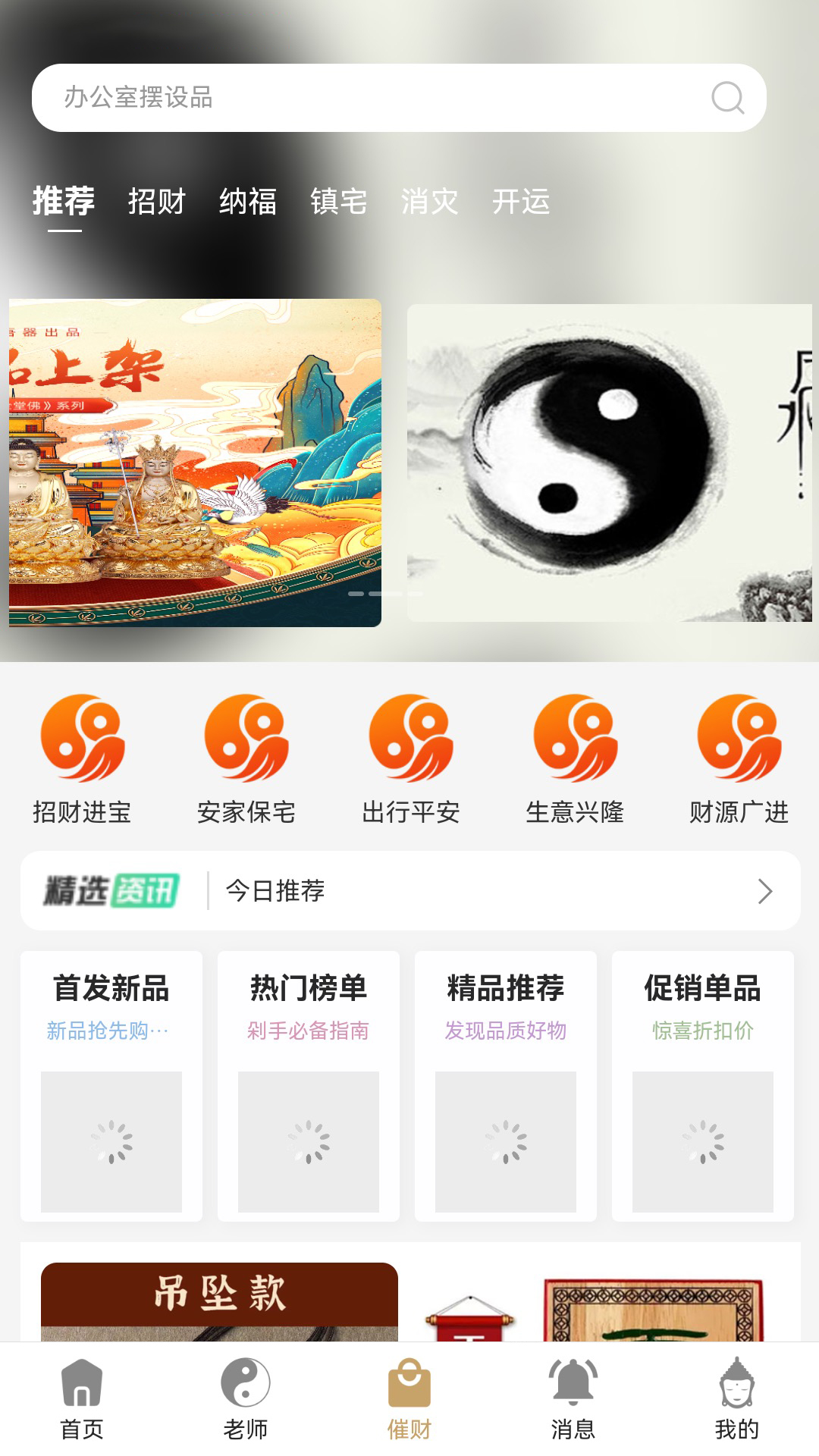Open the 促销单品 card
The image size is (819, 1456).
coord(703,1084)
